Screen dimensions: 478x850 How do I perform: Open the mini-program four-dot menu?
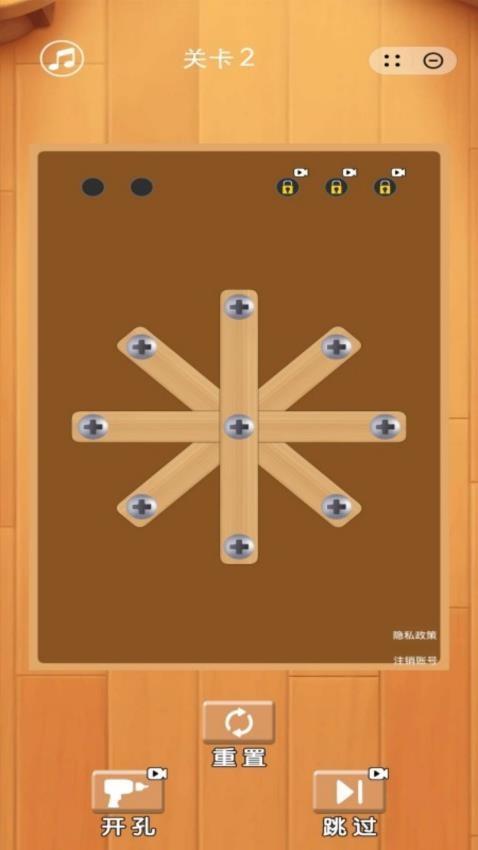(x=392, y=61)
